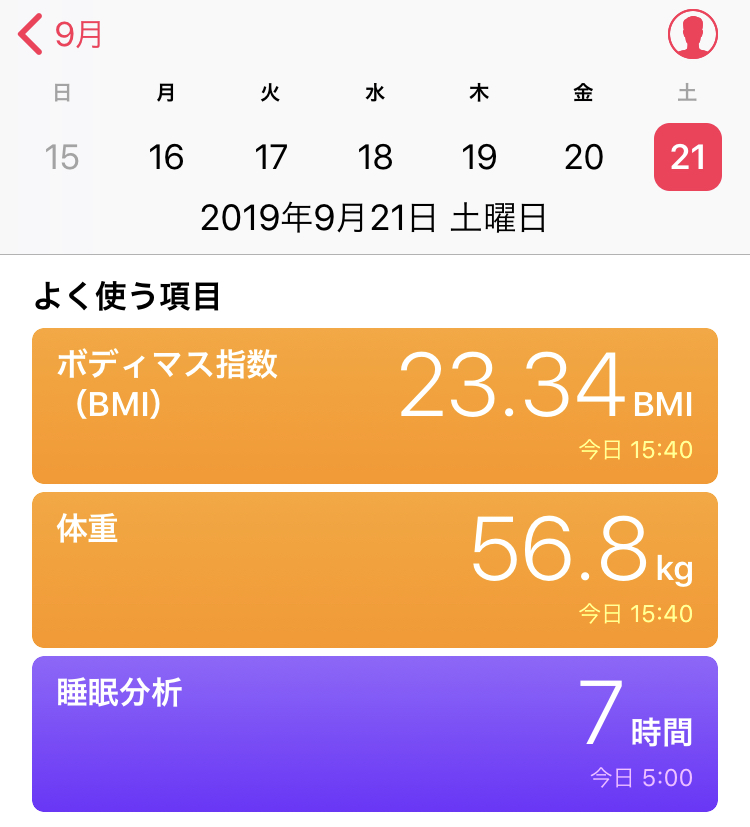Select Thursday the 19th

[x=480, y=157]
